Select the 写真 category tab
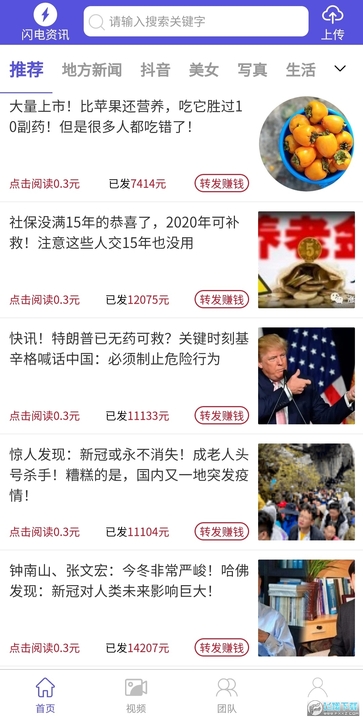Viewport: 363px width, 720px height. pyautogui.click(x=252, y=70)
